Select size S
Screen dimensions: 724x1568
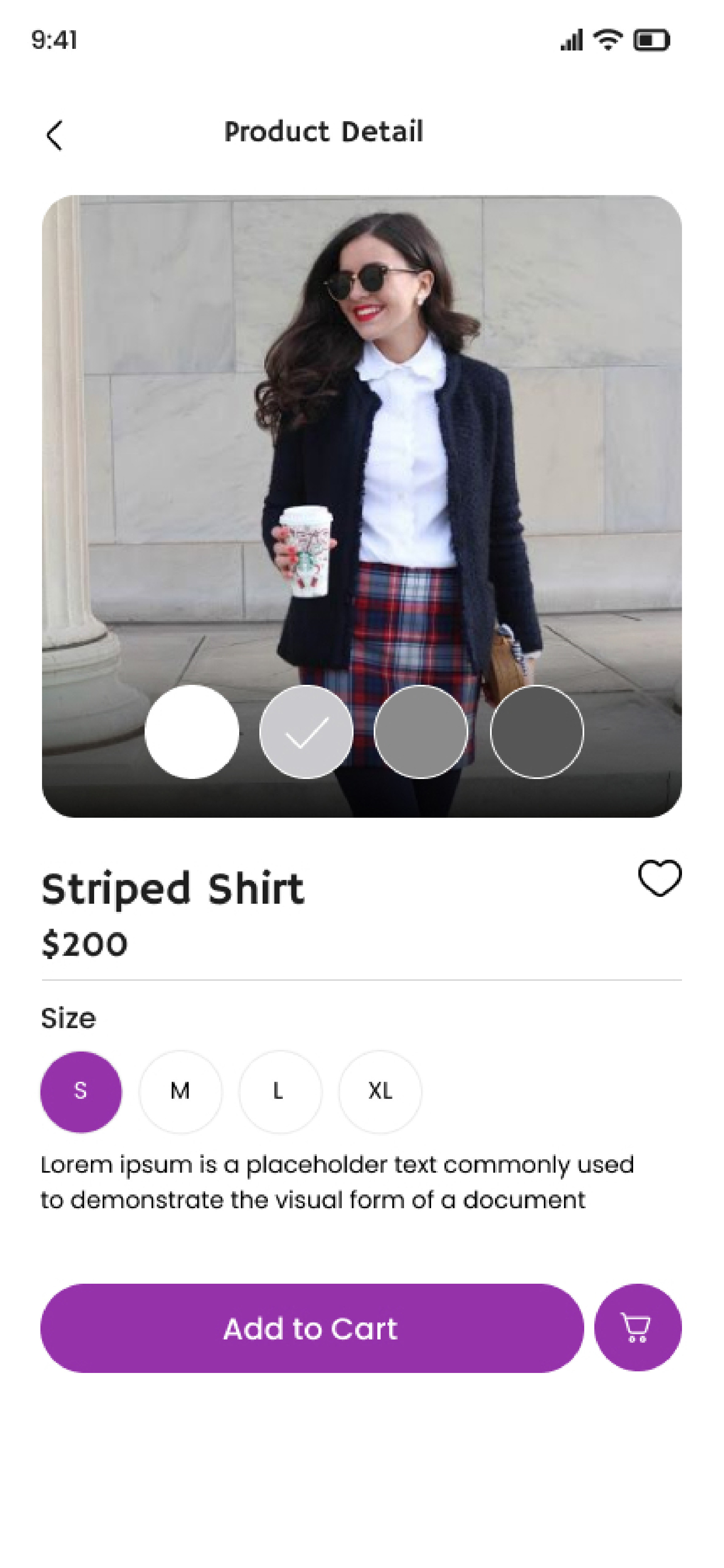click(81, 1092)
